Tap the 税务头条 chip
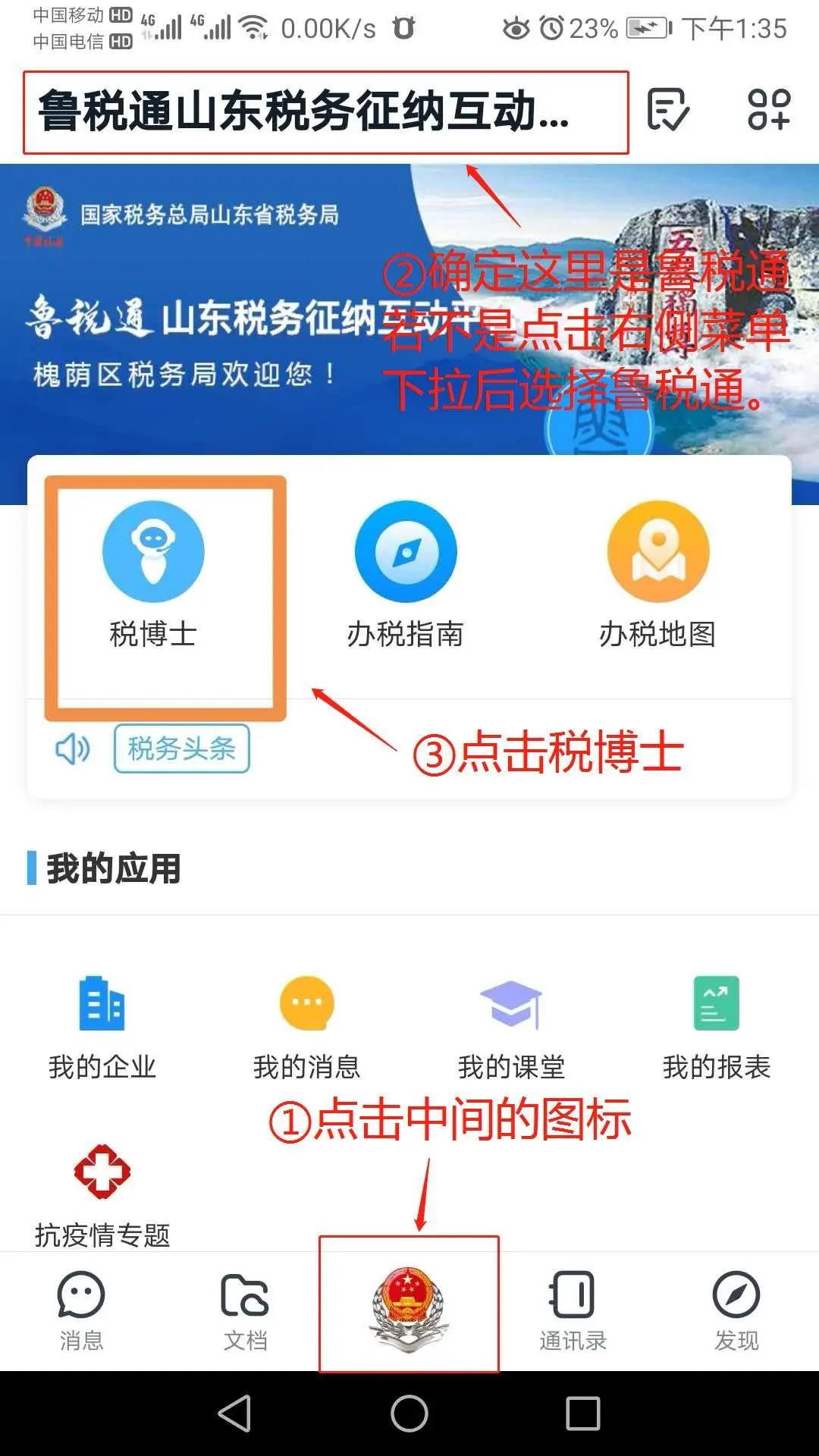 [181, 749]
